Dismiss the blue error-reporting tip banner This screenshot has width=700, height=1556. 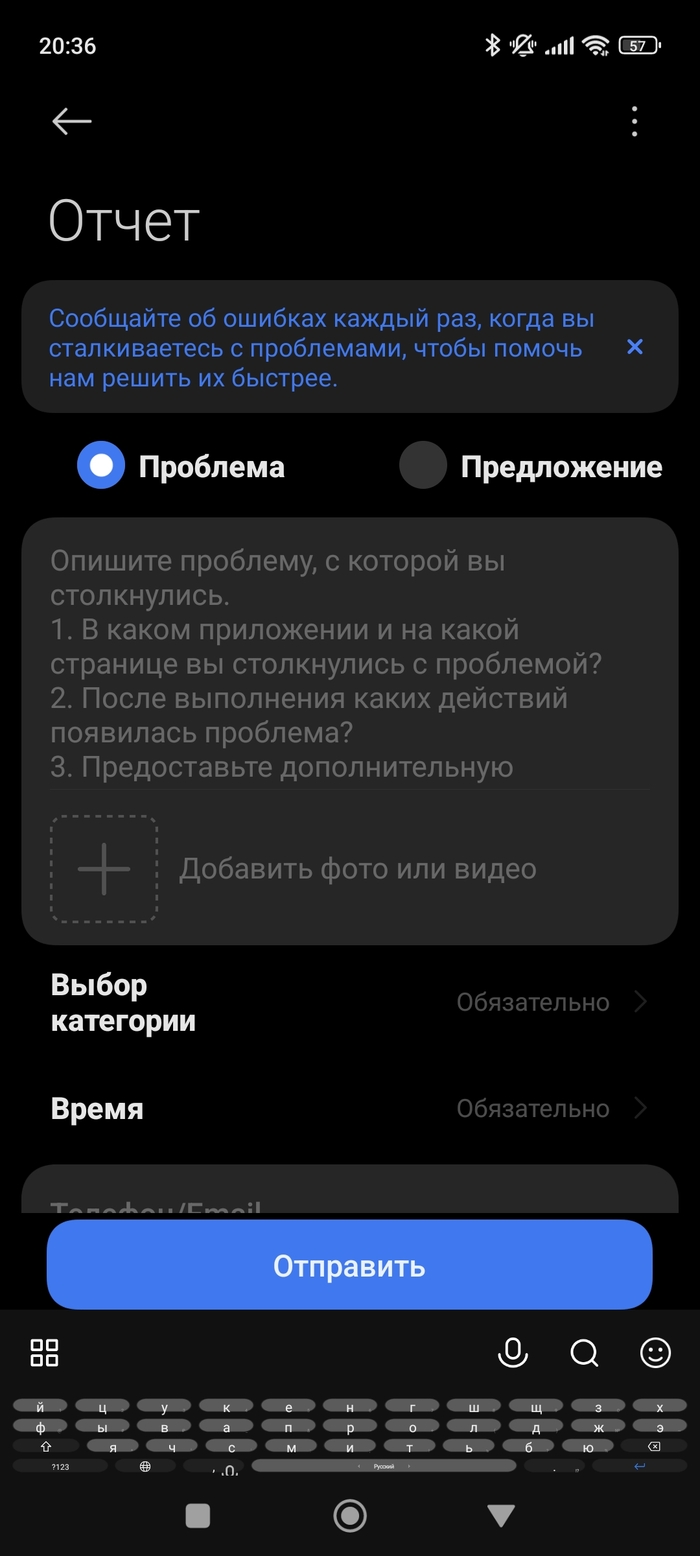tap(634, 347)
